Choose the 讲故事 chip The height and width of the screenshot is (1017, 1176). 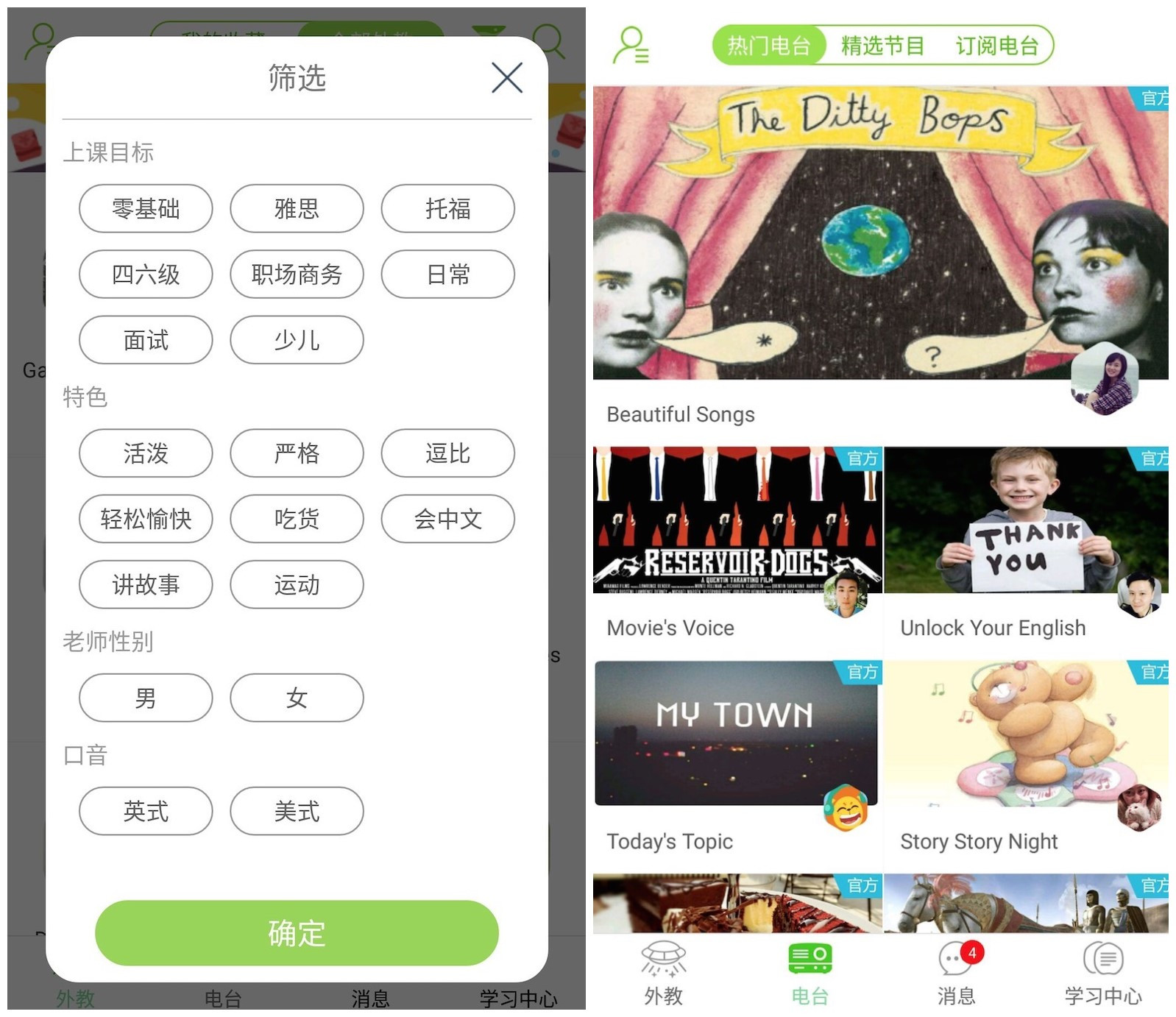(146, 584)
